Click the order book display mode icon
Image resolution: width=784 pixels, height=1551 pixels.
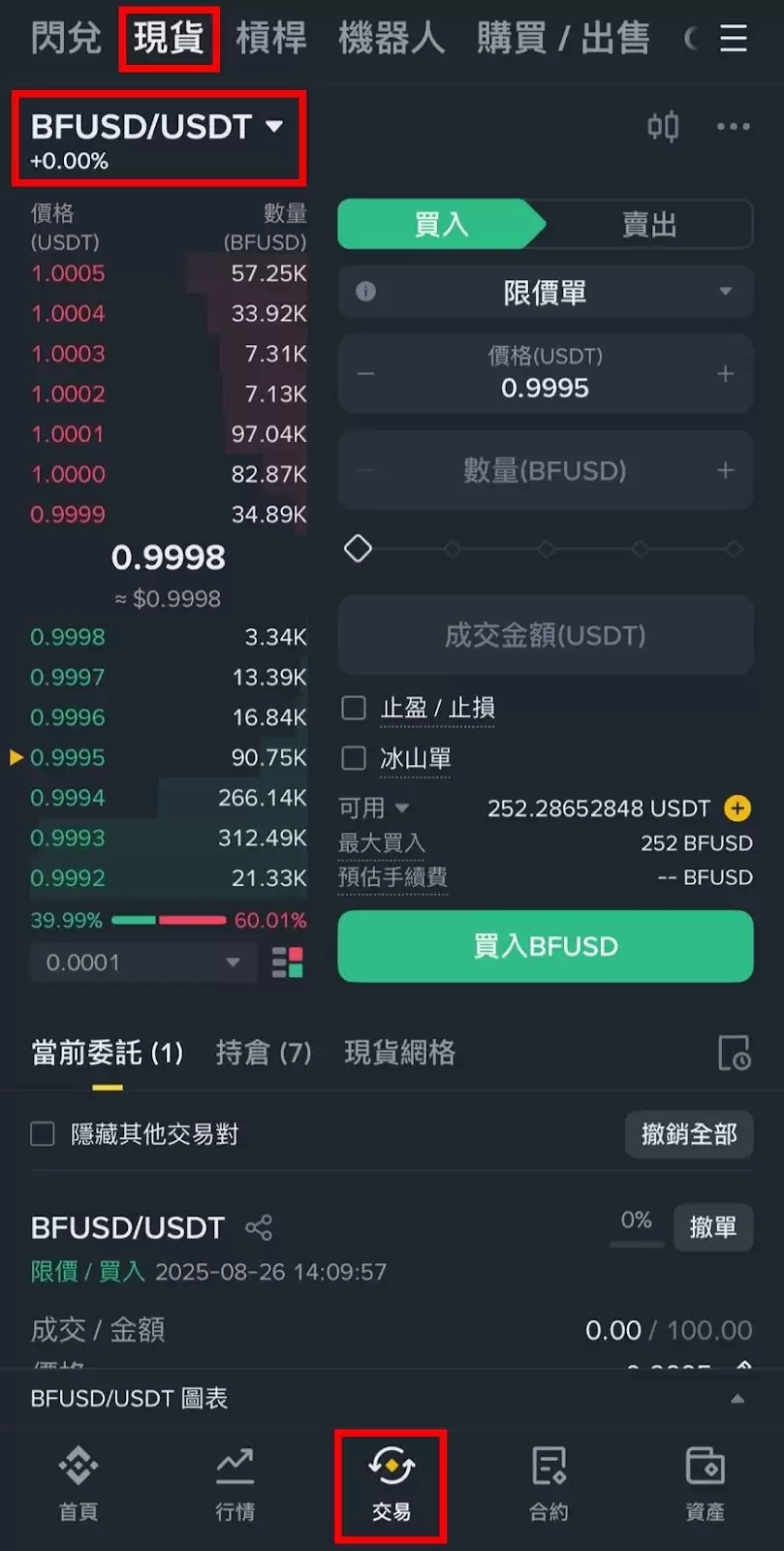click(288, 963)
